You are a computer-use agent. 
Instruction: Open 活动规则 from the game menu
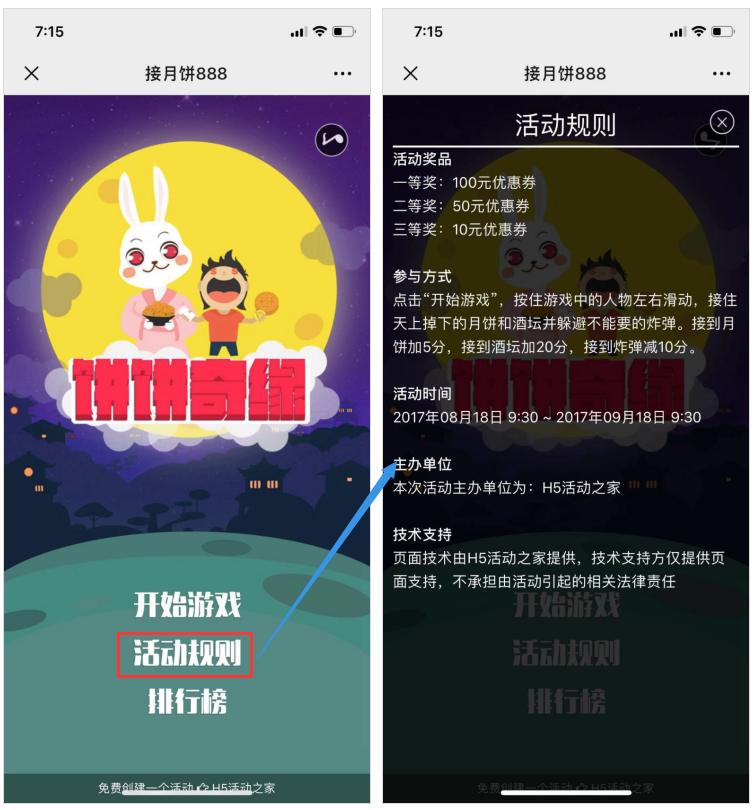187,654
